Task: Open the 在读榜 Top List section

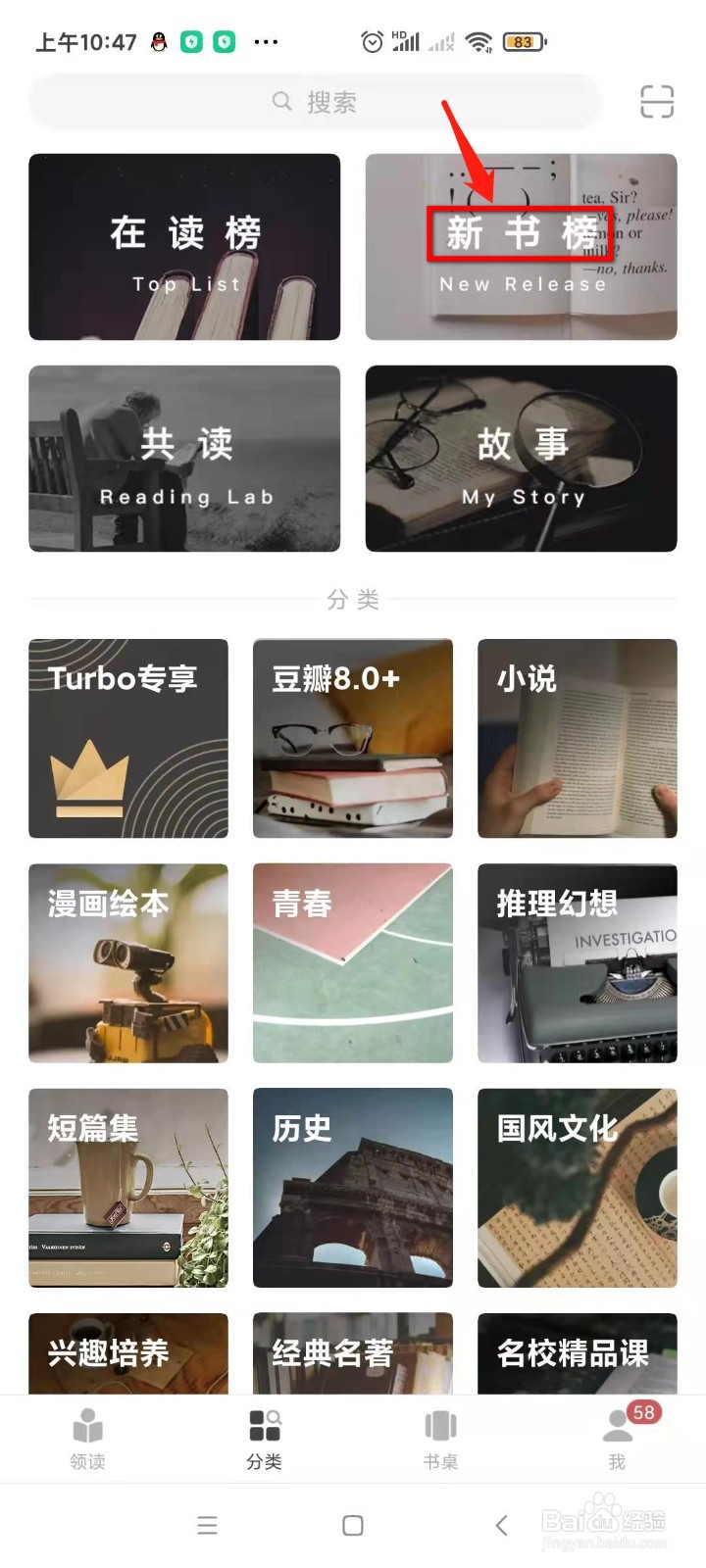Action: 184,245
